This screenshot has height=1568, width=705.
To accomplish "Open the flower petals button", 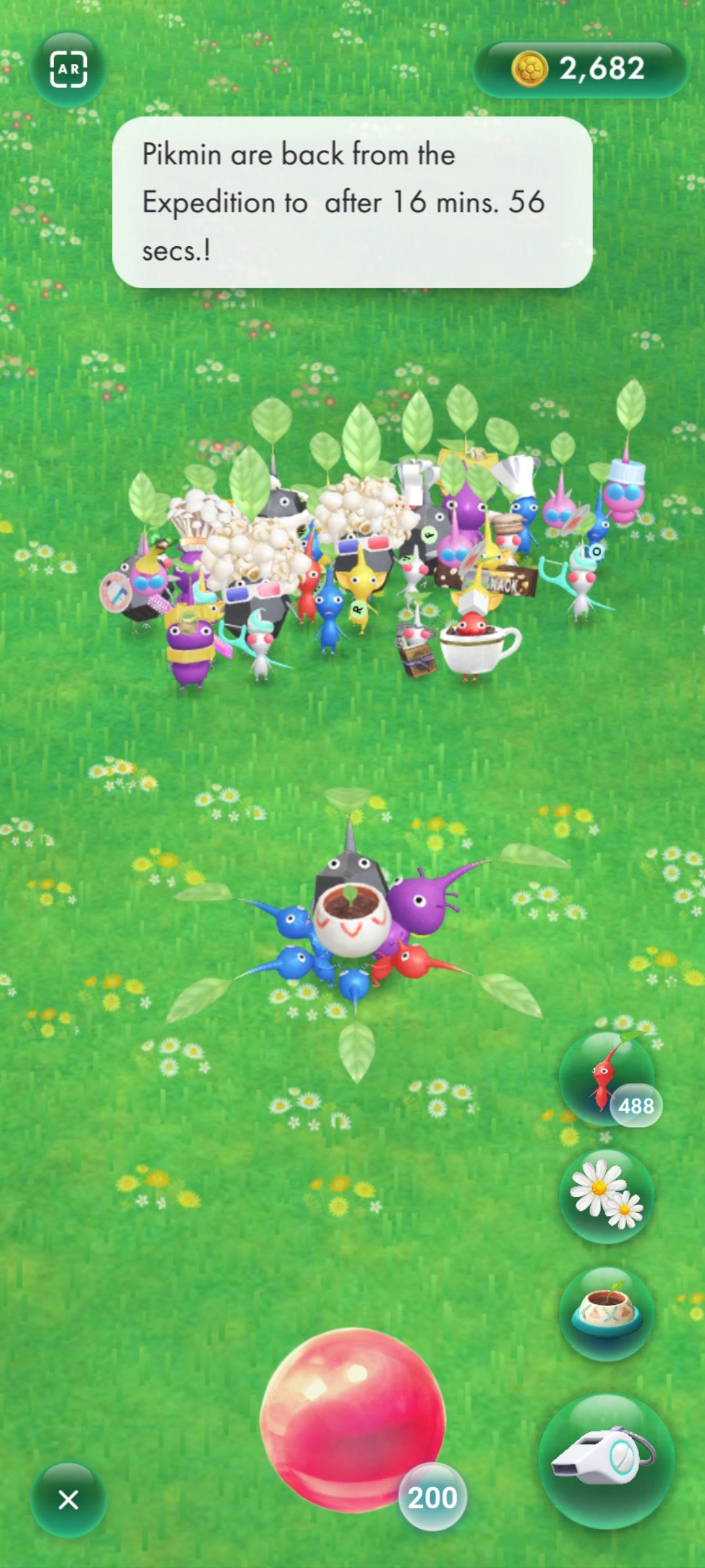I will pyautogui.click(x=606, y=1195).
